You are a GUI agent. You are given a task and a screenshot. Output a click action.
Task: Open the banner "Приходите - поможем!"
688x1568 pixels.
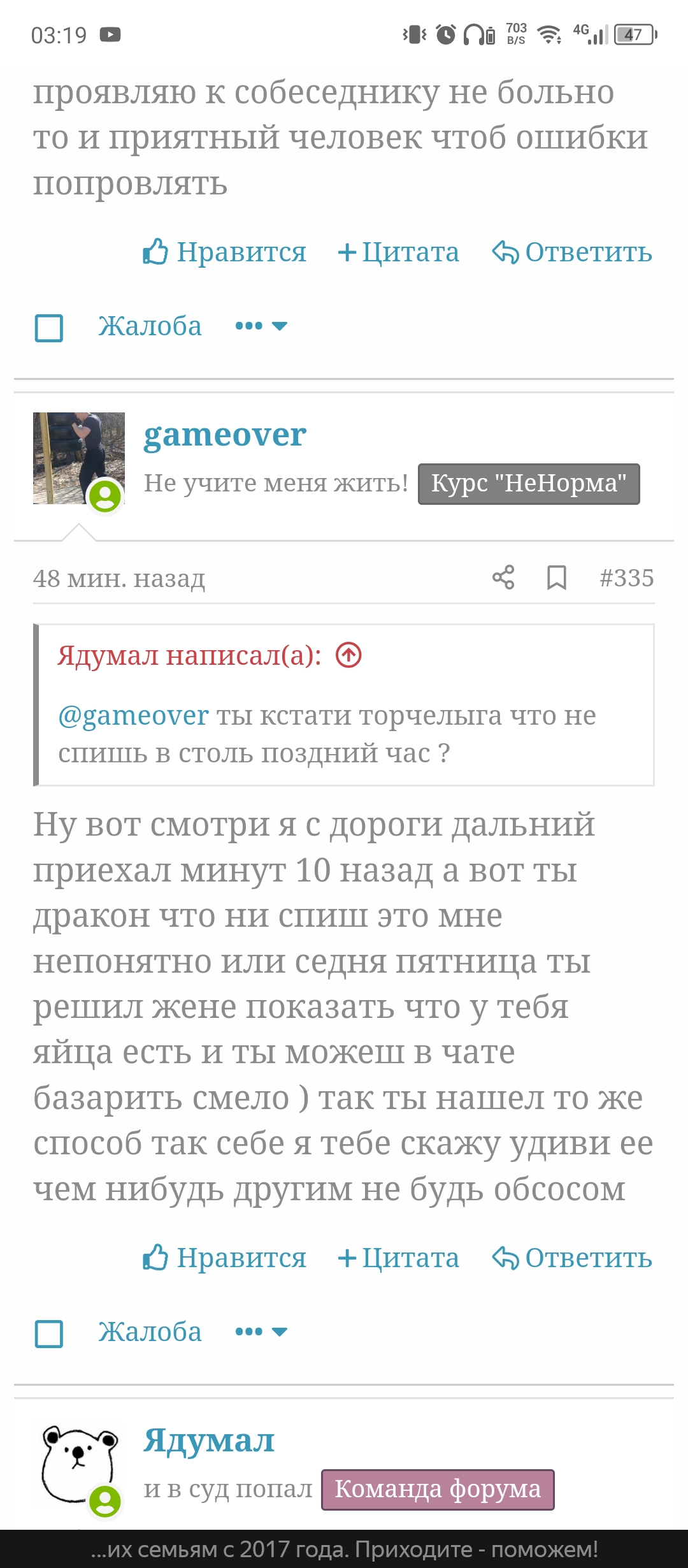pyautogui.click(x=344, y=1549)
